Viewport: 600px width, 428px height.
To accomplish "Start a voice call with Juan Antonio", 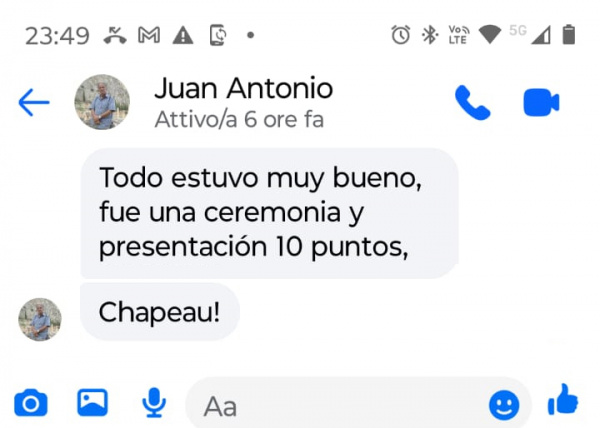I will tap(471, 102).
